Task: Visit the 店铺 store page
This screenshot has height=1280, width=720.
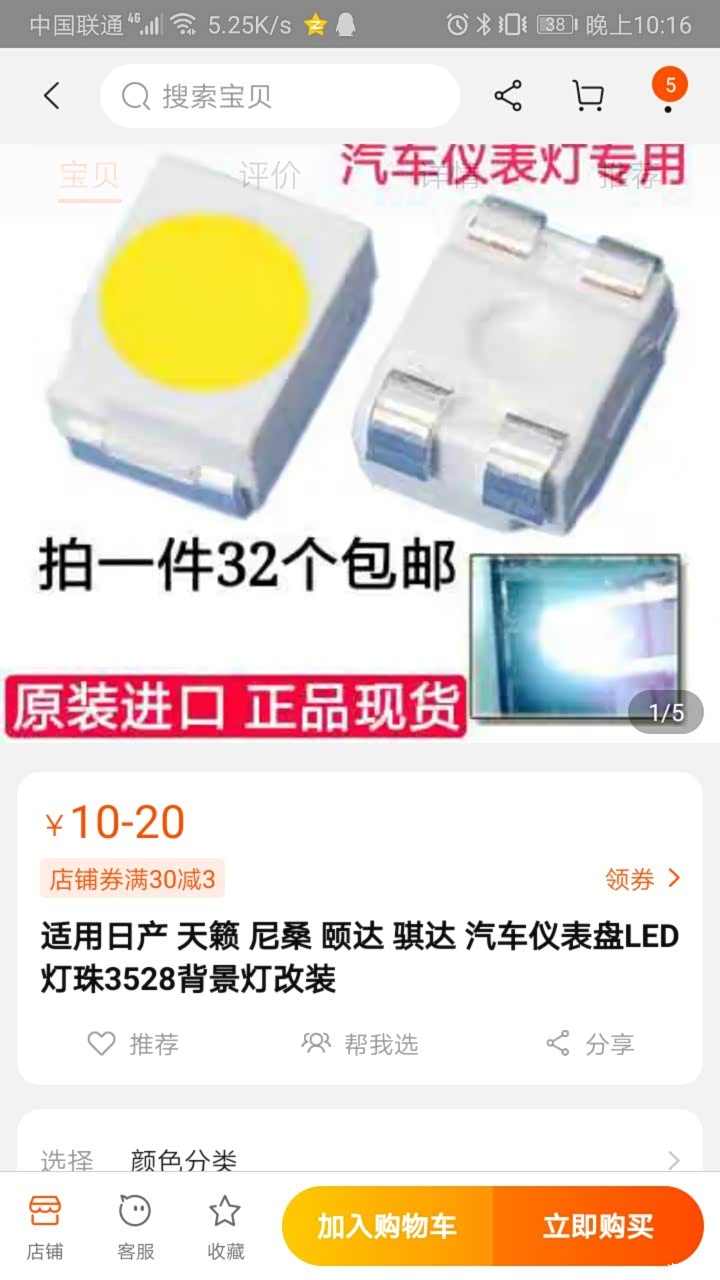Action: [x=44, y=1226]
